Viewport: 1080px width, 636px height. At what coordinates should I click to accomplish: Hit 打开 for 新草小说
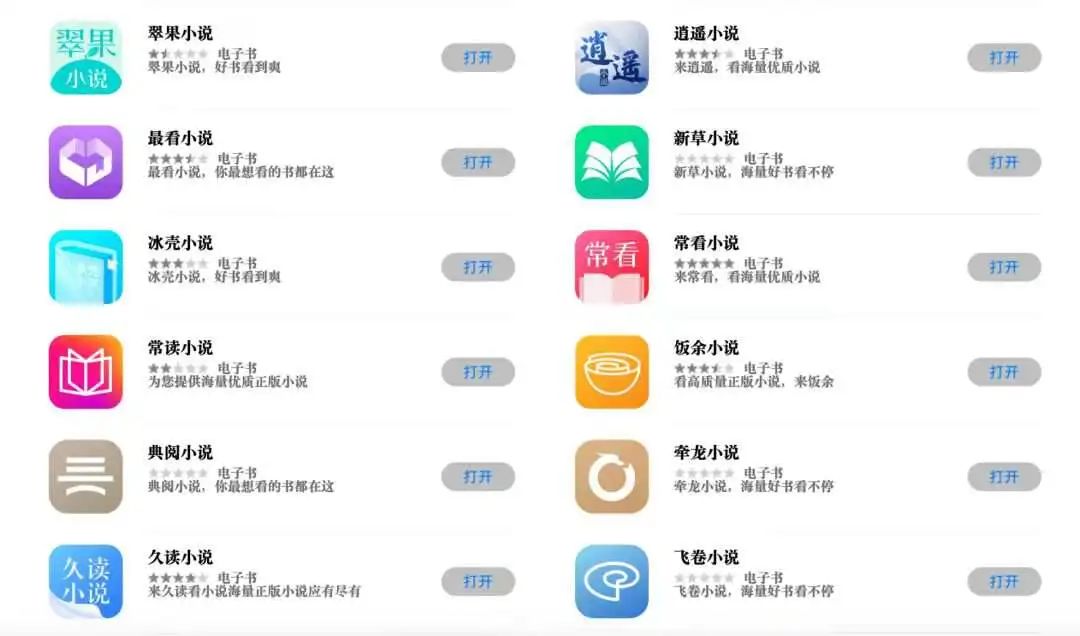tap(1004, 162)
